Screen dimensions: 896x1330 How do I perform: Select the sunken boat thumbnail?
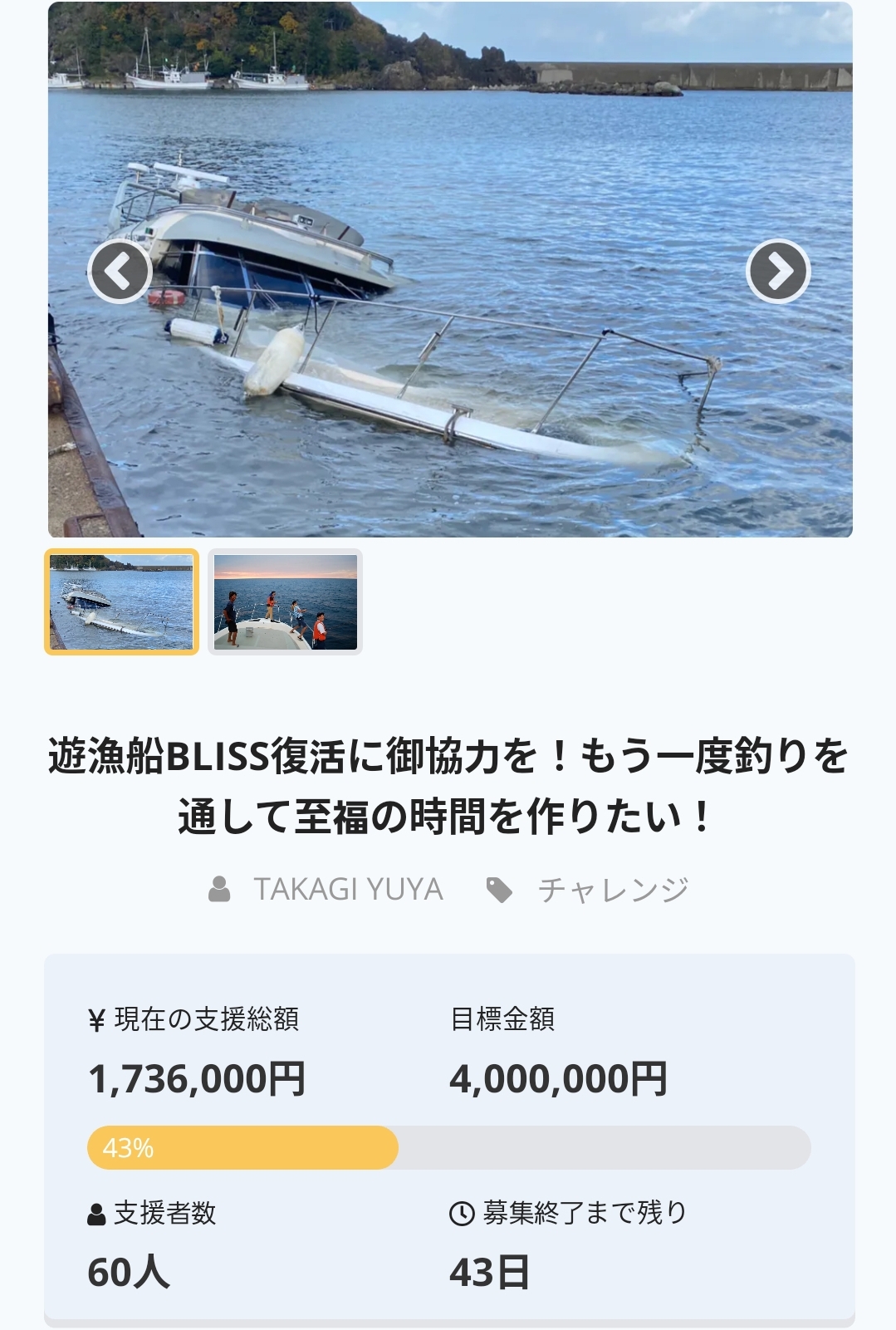[121, 602]
